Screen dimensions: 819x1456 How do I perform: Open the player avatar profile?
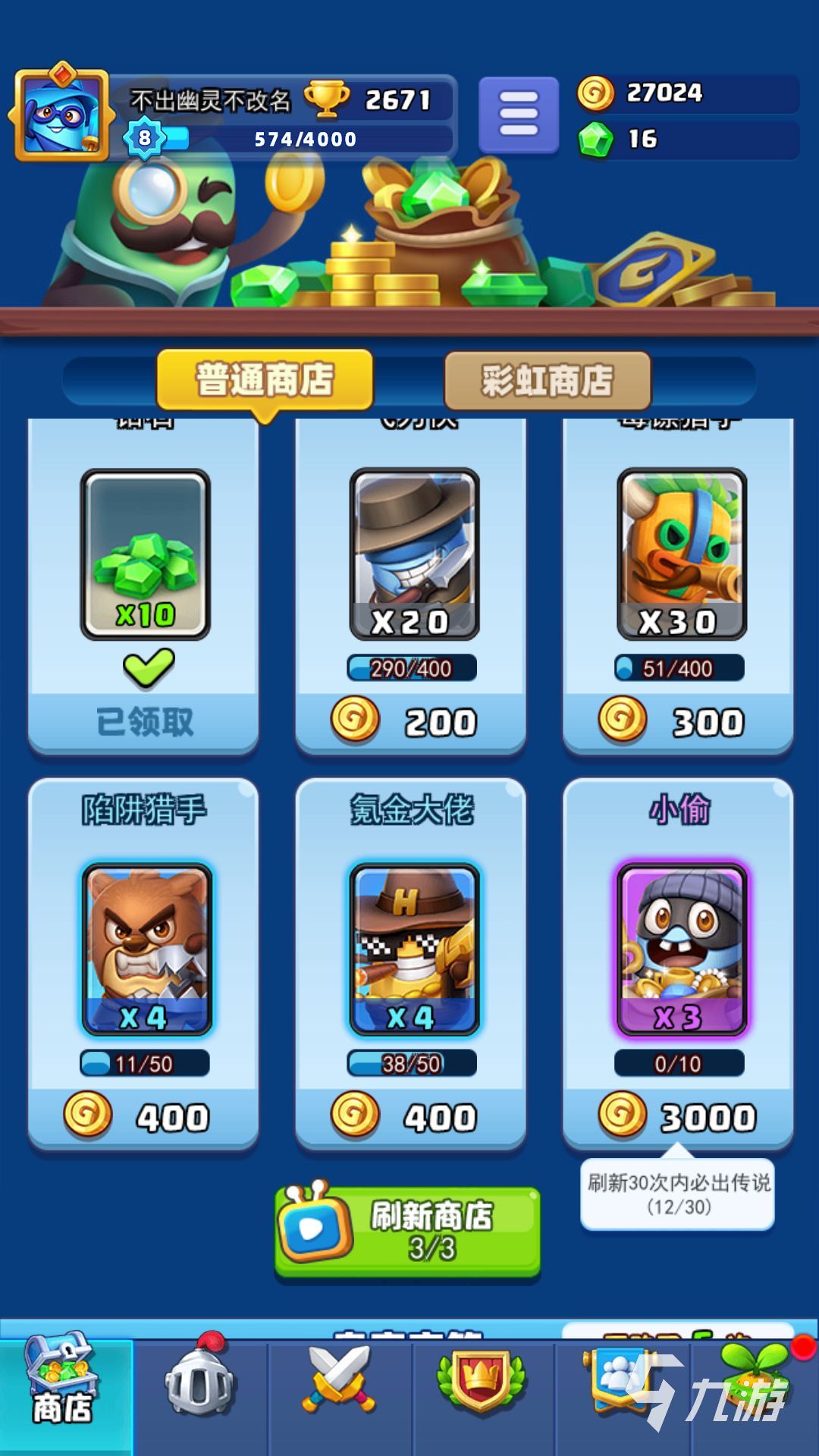click(x=61, y=115)
